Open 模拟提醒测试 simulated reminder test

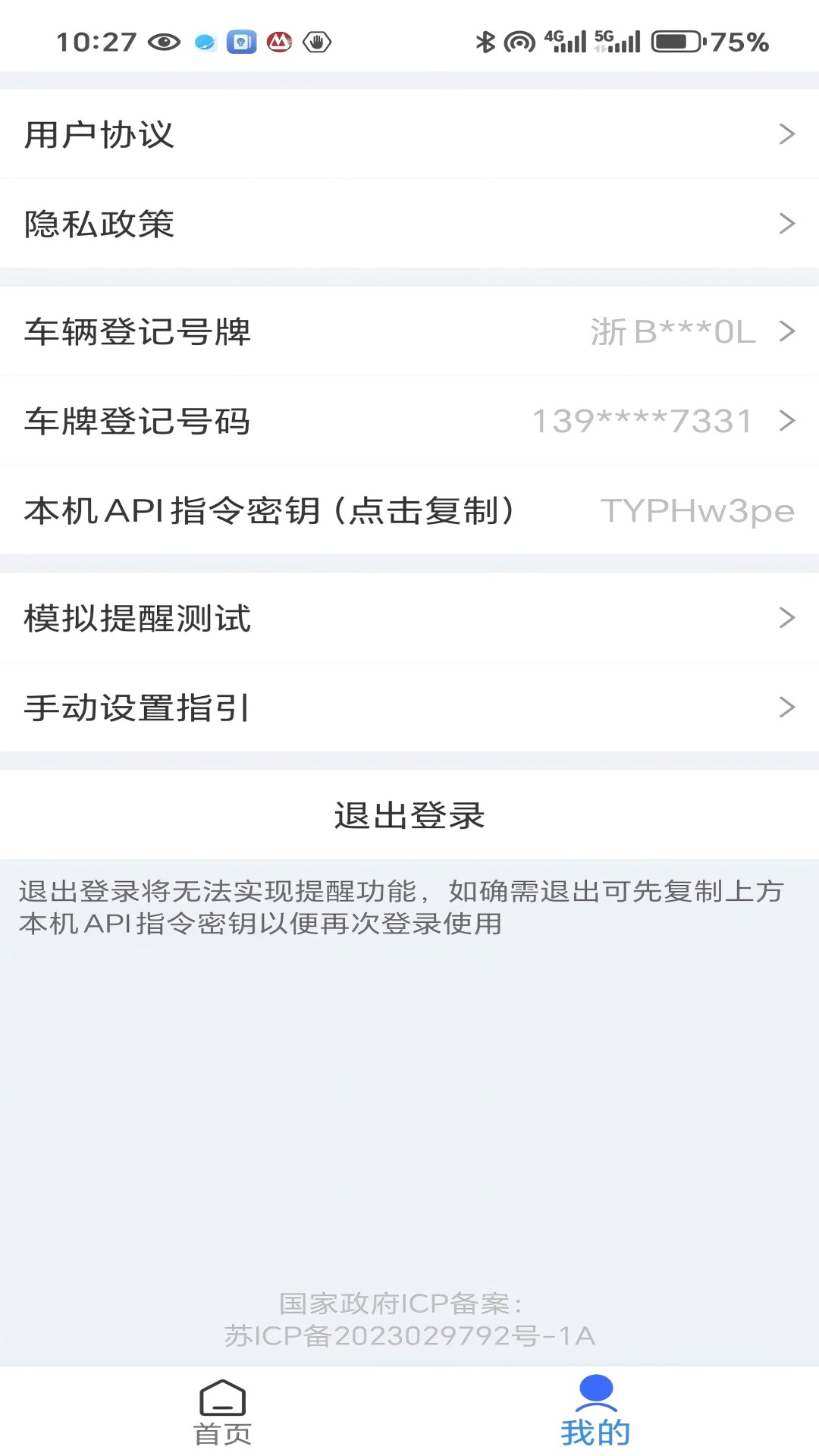[409, 619]
